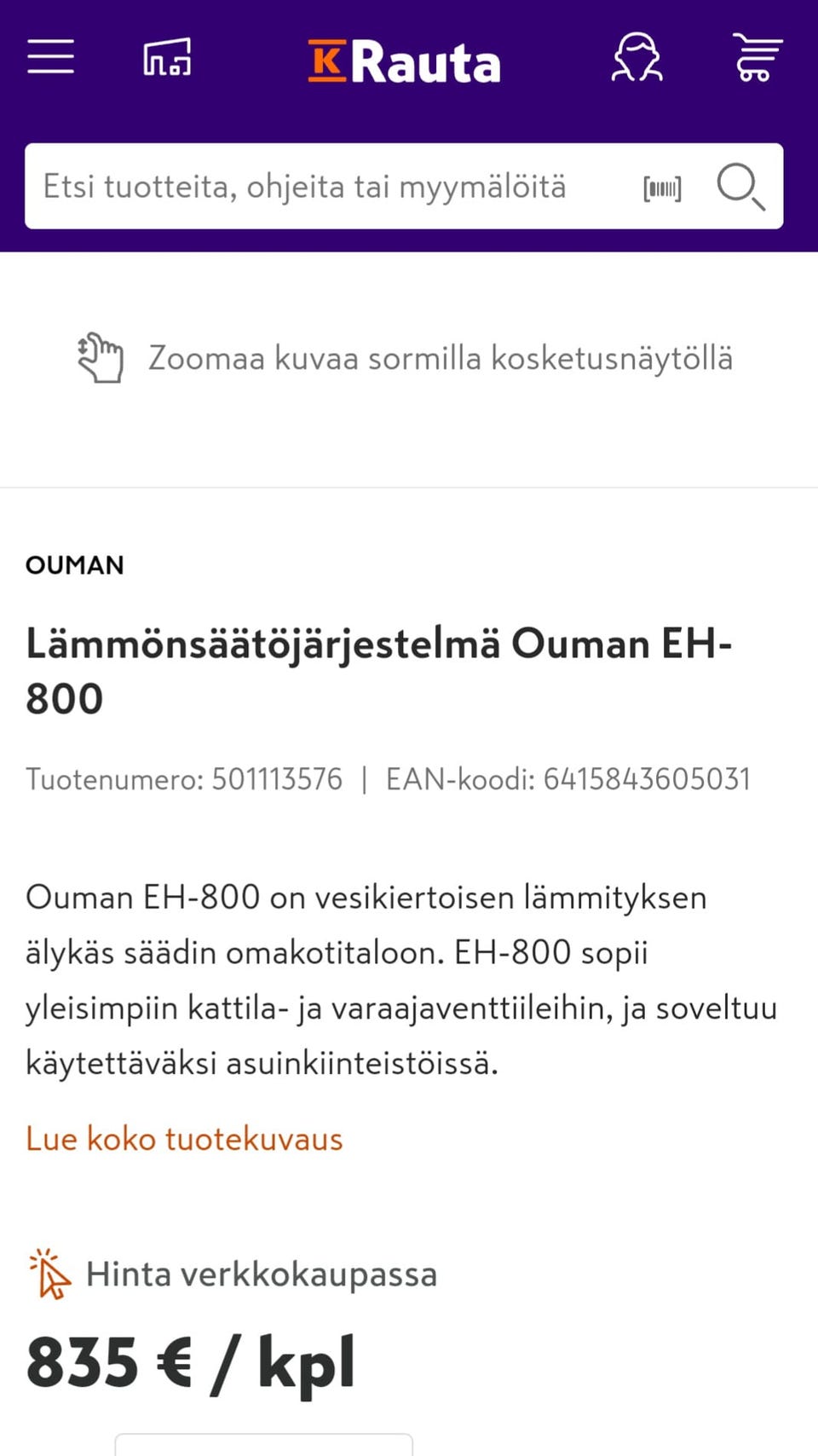
Task: Open the customer account icon
Action: (637, 57)
